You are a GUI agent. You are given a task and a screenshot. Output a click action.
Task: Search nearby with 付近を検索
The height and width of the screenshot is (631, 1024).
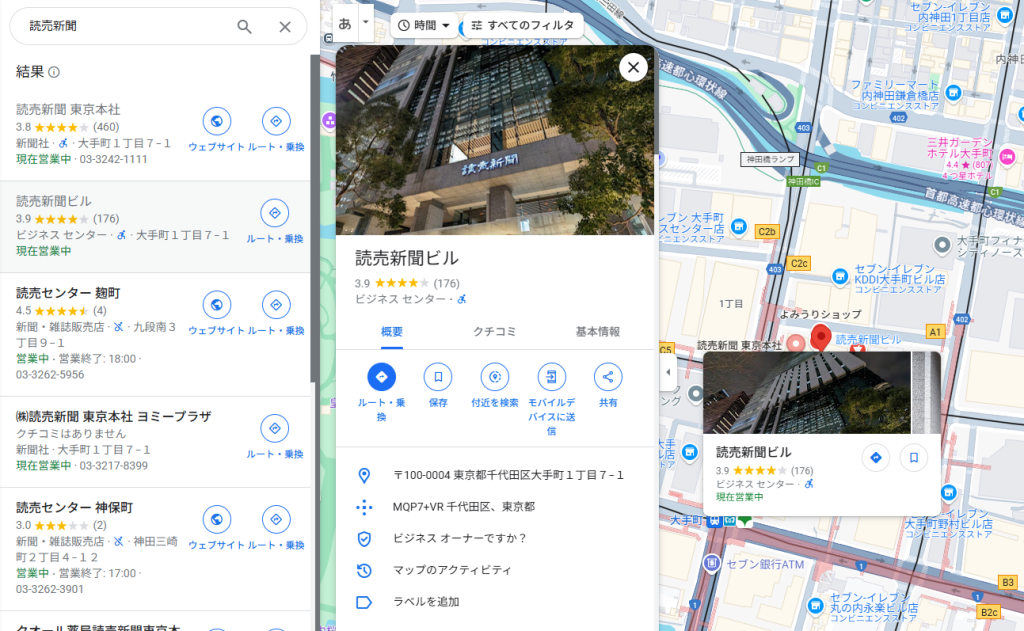494,377
